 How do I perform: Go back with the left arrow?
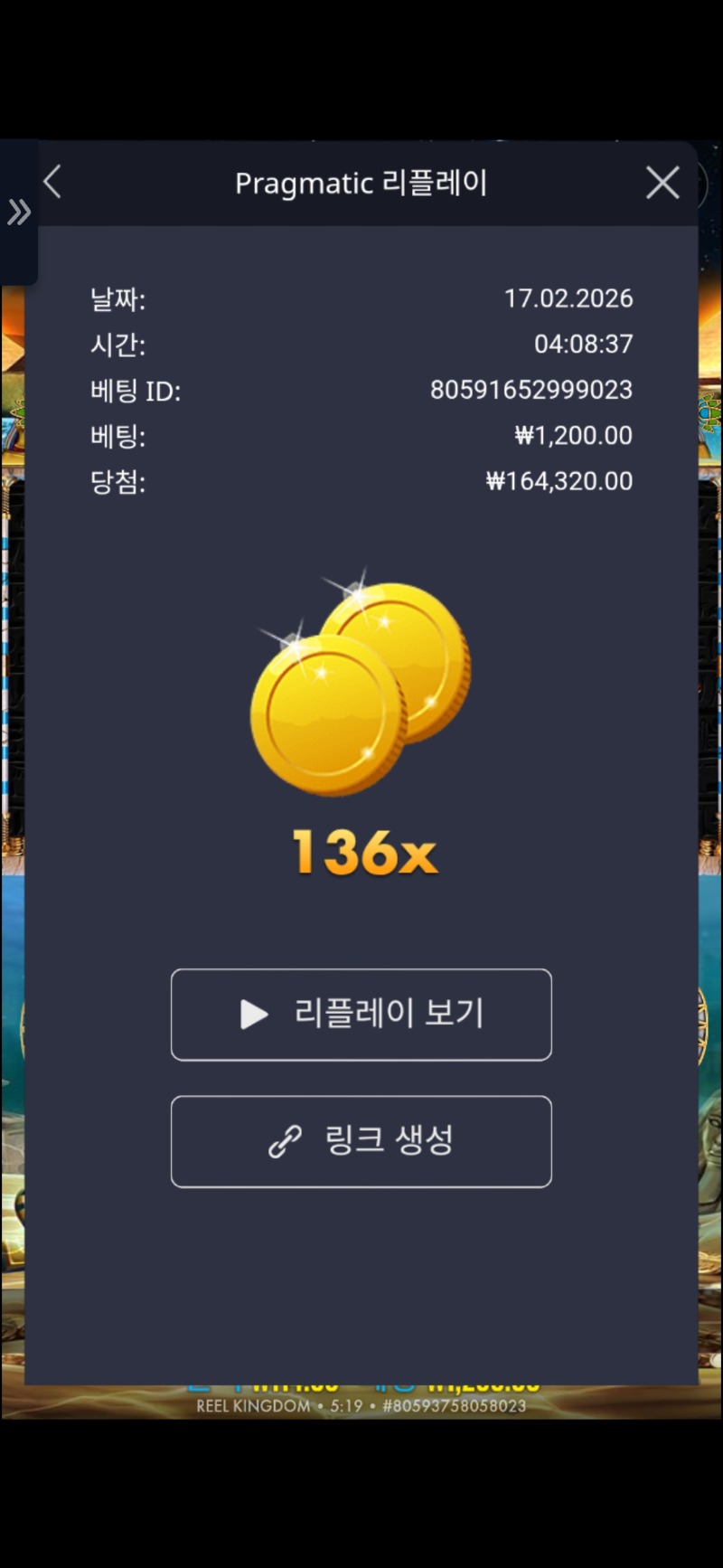coord(52,183)
